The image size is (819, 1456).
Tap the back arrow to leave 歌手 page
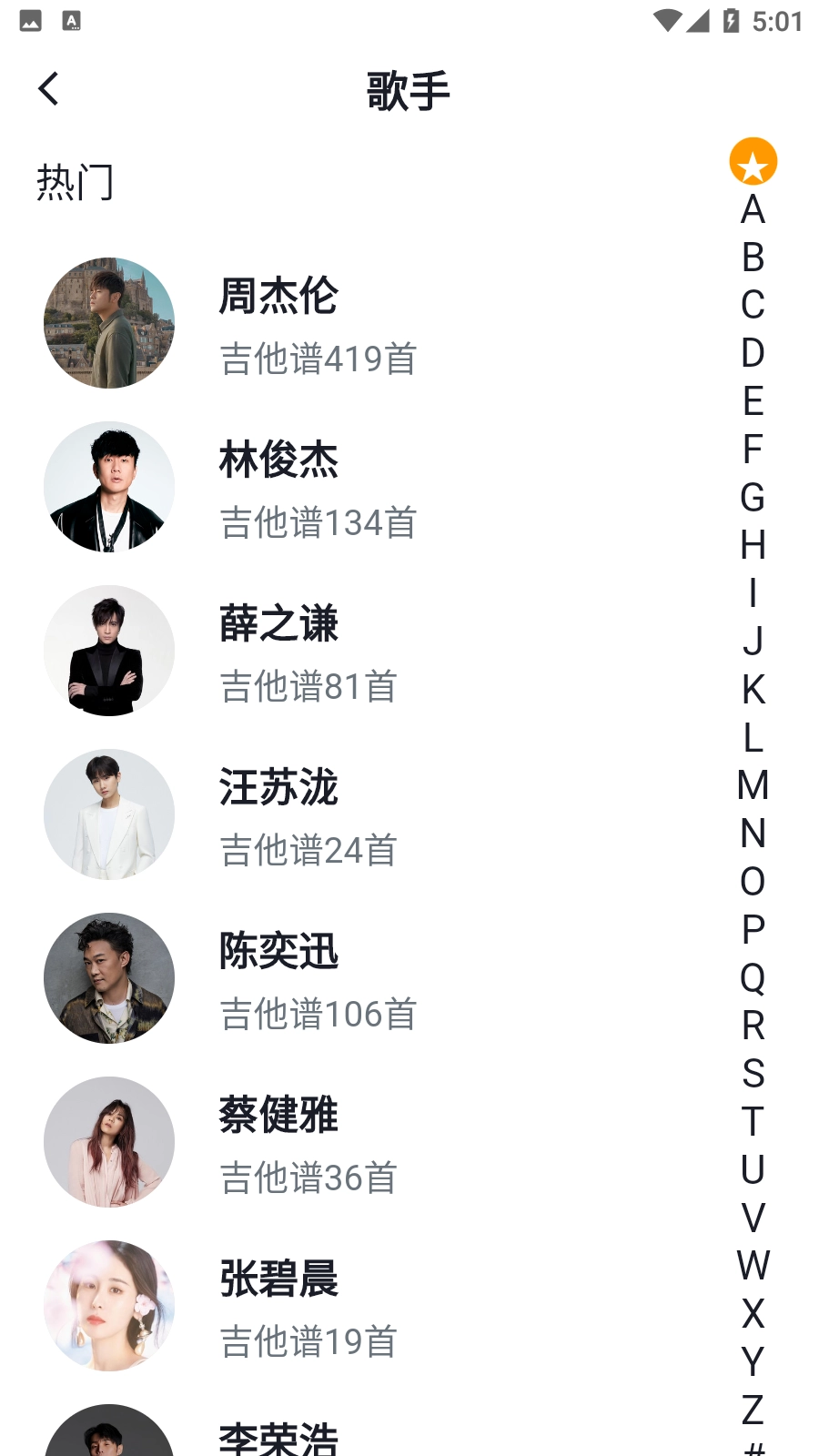(x=45, y=90)
